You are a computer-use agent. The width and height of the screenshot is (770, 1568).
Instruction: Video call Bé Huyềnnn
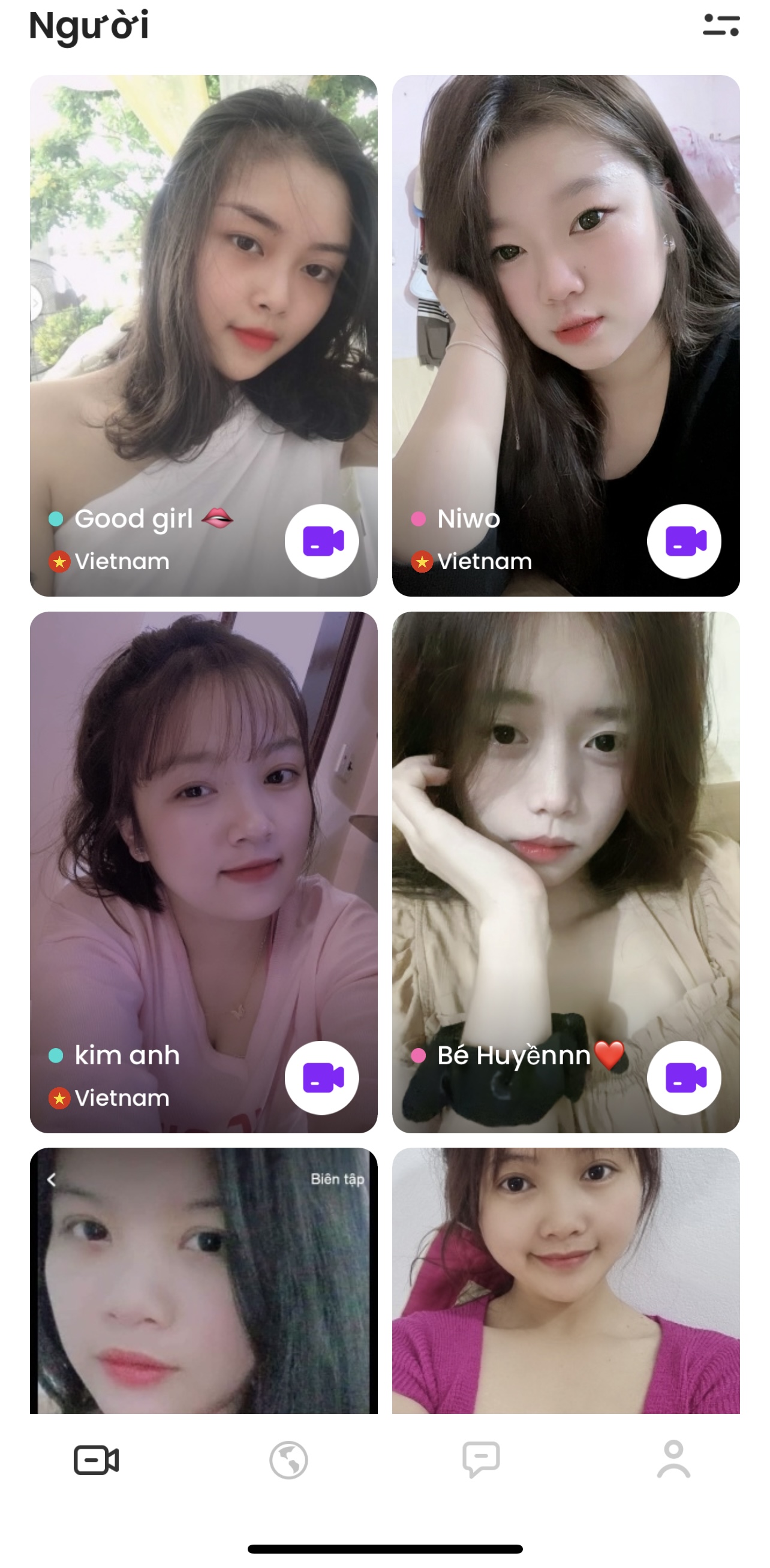click(684, 1078)
